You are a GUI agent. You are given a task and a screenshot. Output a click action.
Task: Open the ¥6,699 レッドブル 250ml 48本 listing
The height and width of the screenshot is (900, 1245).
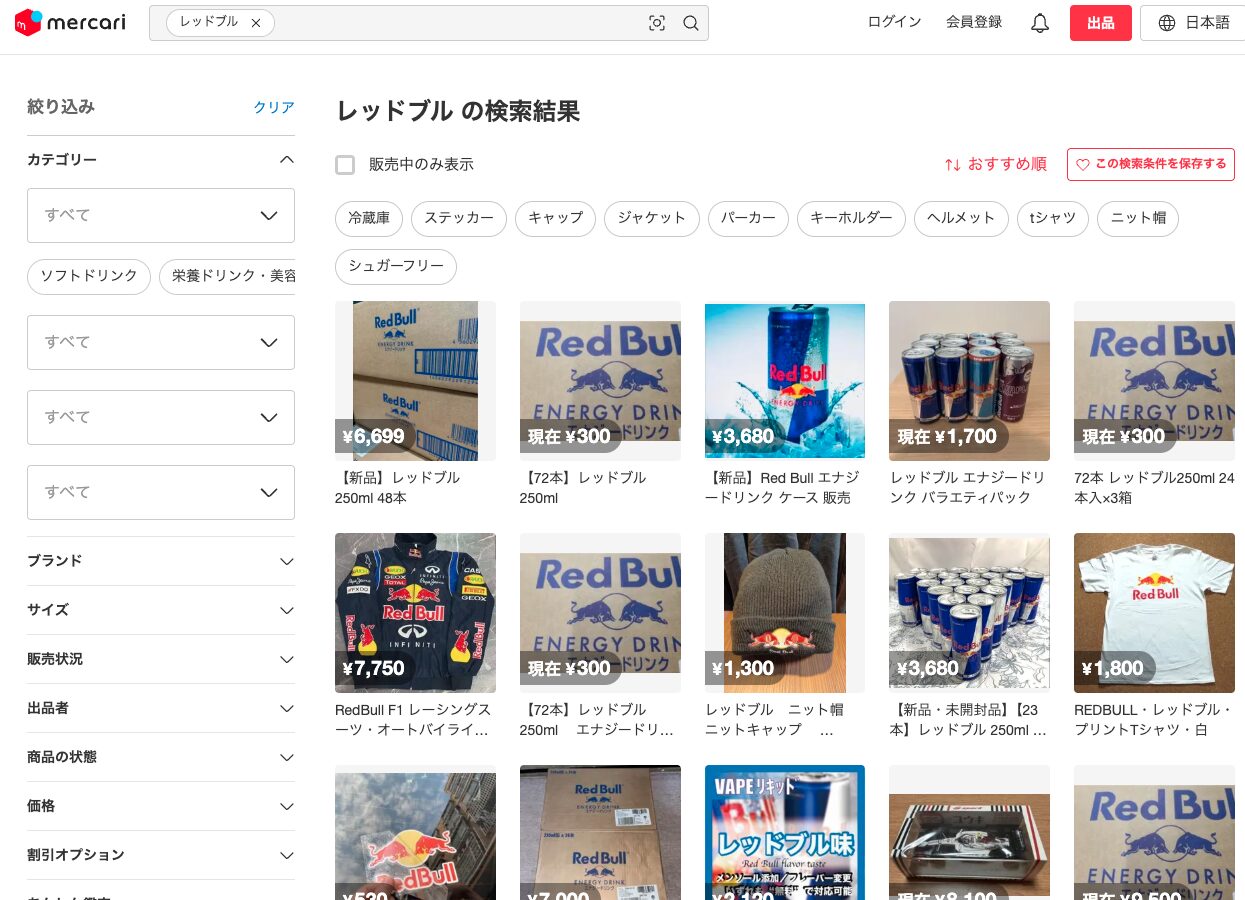tap(415, 381)
